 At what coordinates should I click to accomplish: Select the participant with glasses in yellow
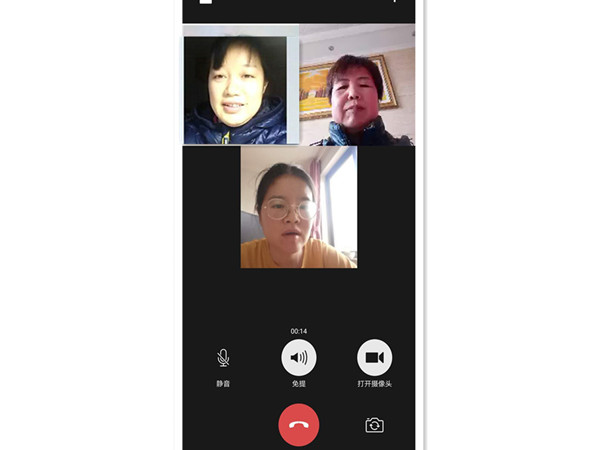pyautogui.click(x=298, y=207)
